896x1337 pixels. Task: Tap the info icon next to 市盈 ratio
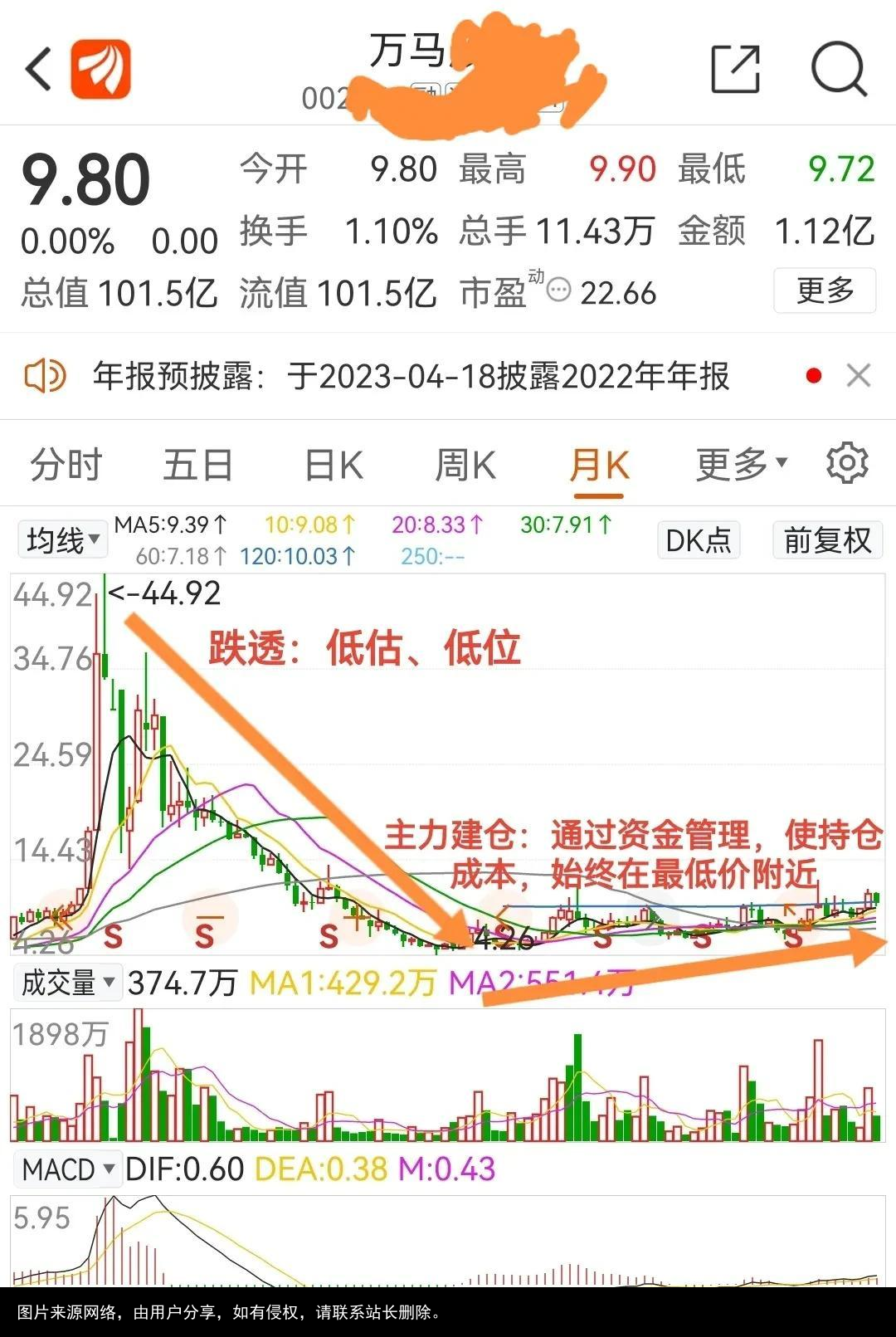tap(558, 290)
